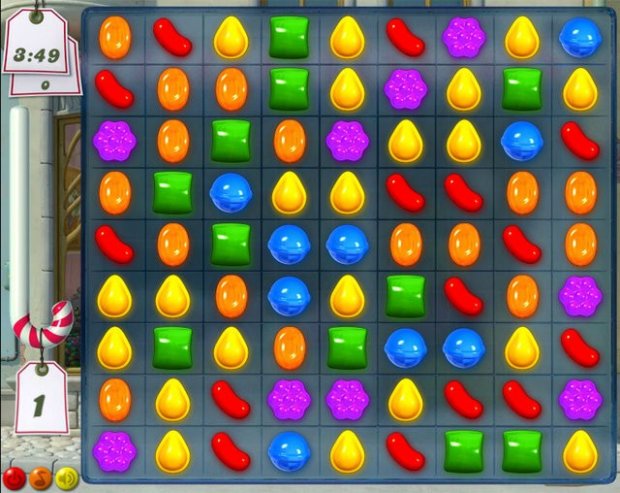This screenshot has height=493, width=620.
Task: Tap the red quit game button
Action: pos(13,477)
